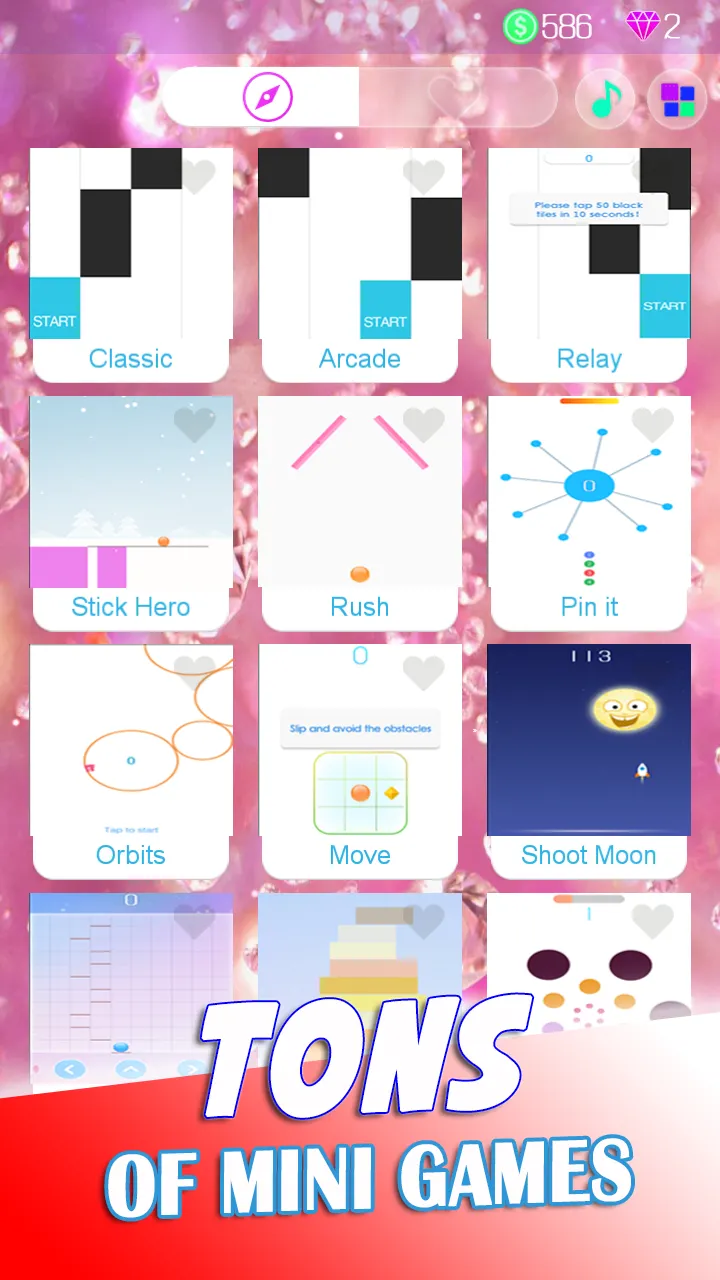Like the Move game via its heart icon
Screen dimensions: 720x1280
[423, 673]
